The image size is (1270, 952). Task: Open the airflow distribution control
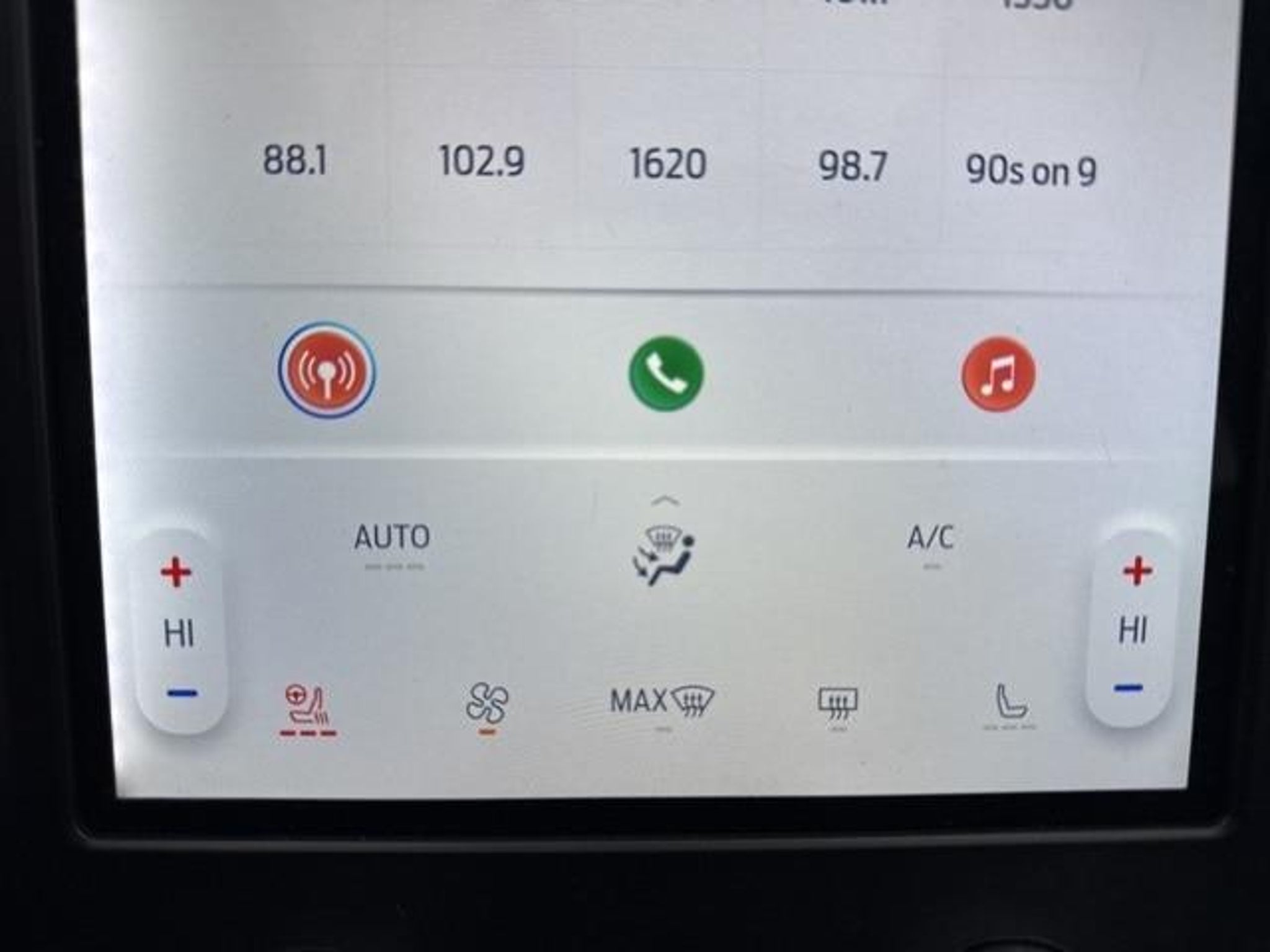pos(665,554)
